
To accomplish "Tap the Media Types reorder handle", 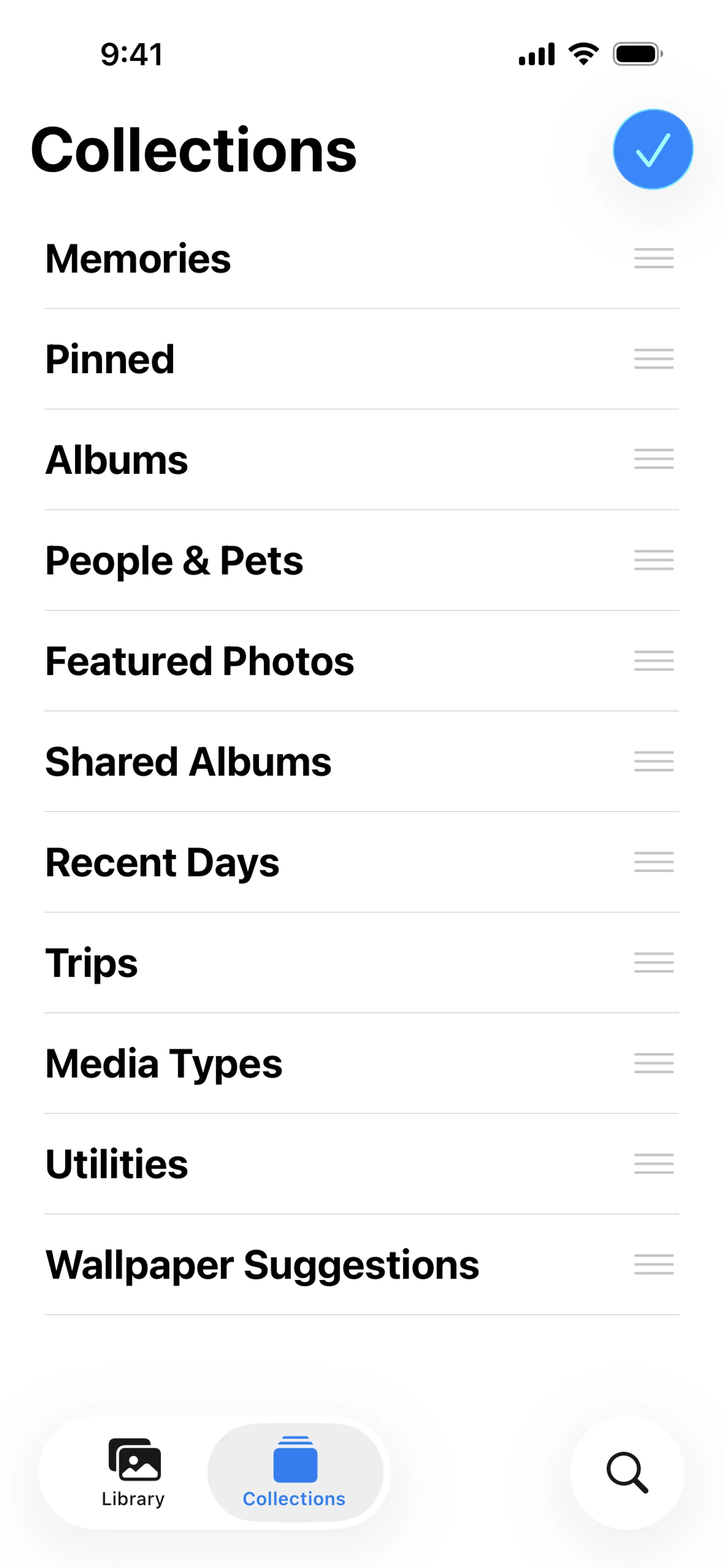I will coord(654,1063).
